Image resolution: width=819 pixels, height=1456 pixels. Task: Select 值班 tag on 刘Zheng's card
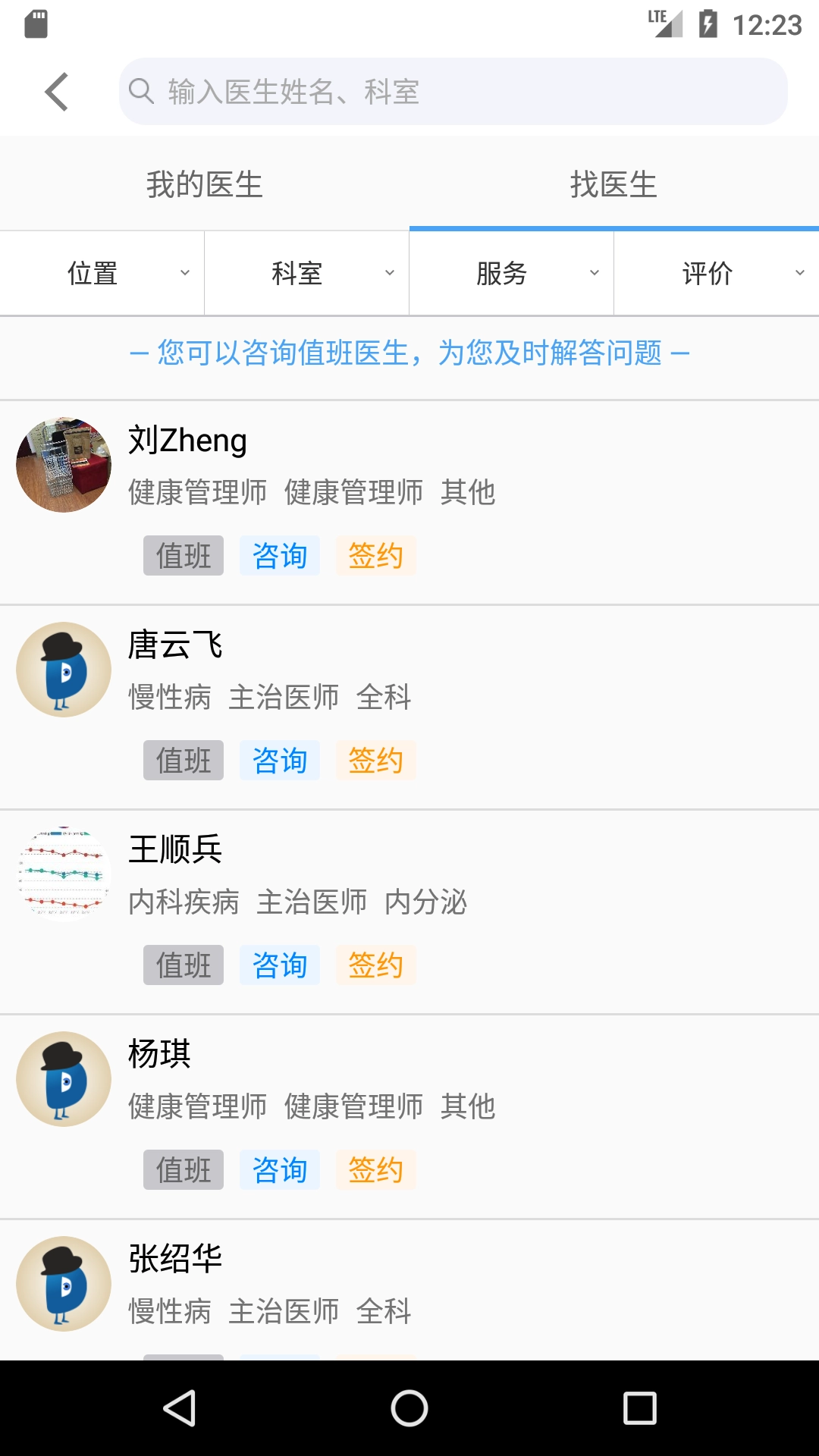[x=183, y=555]
